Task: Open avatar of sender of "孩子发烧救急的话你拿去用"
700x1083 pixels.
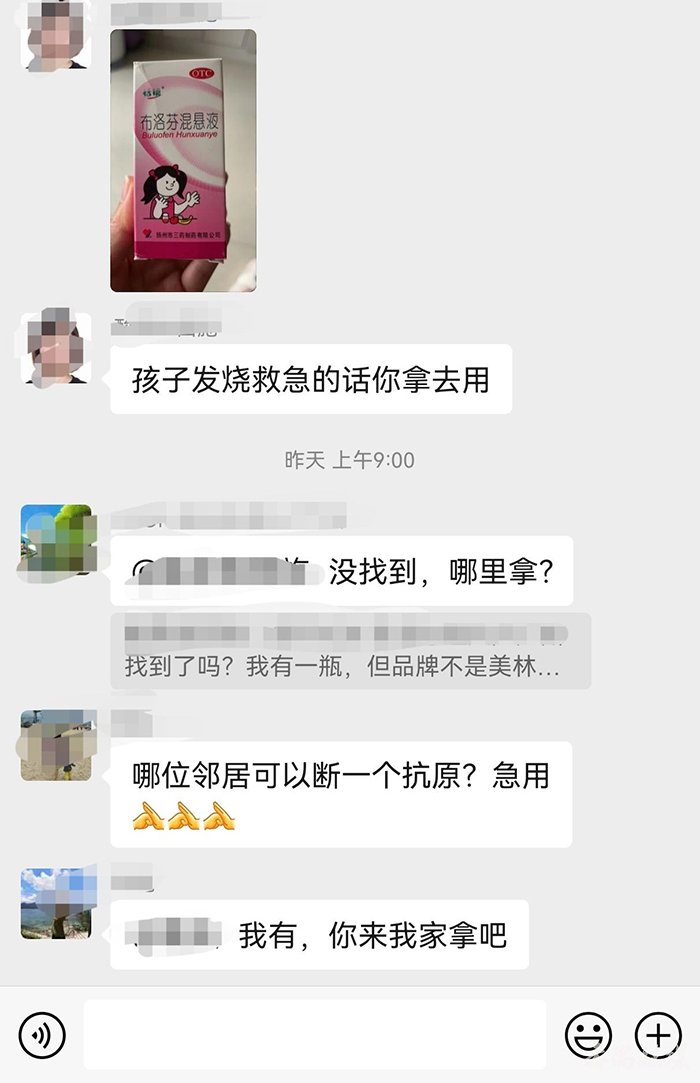Action: (56, 347)
